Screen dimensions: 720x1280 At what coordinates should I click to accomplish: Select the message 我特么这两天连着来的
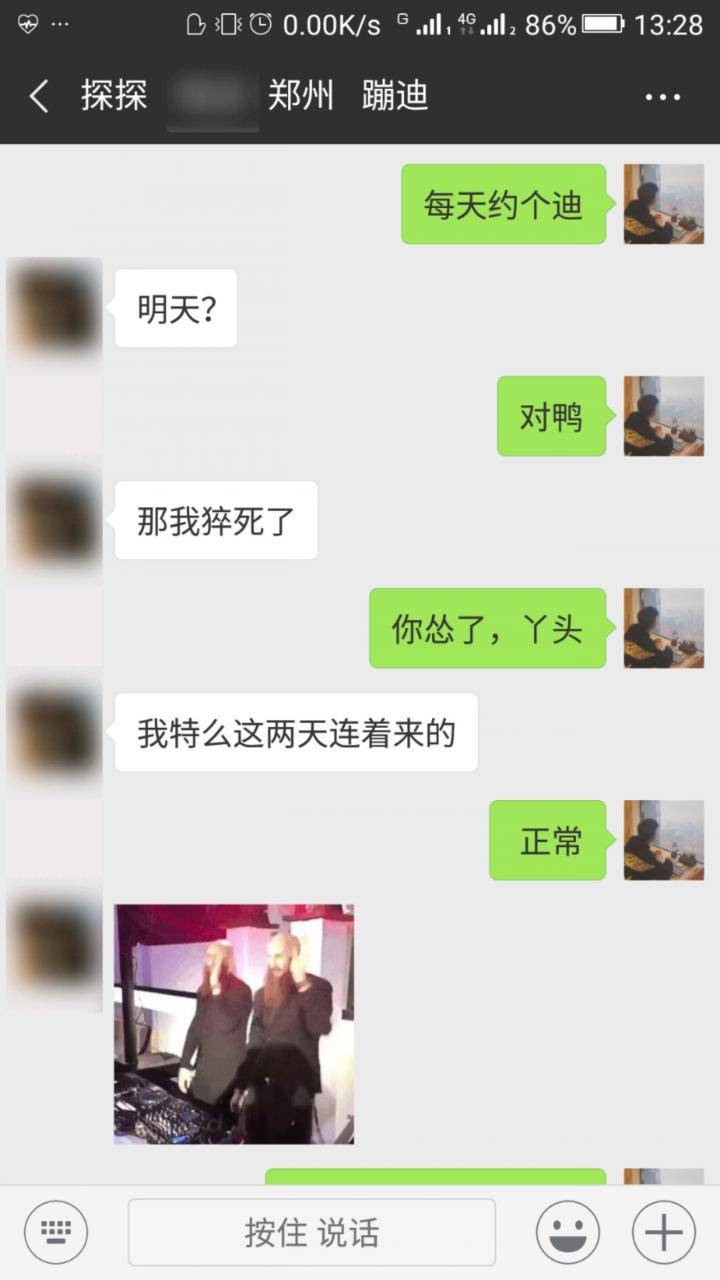pos(295,732)
